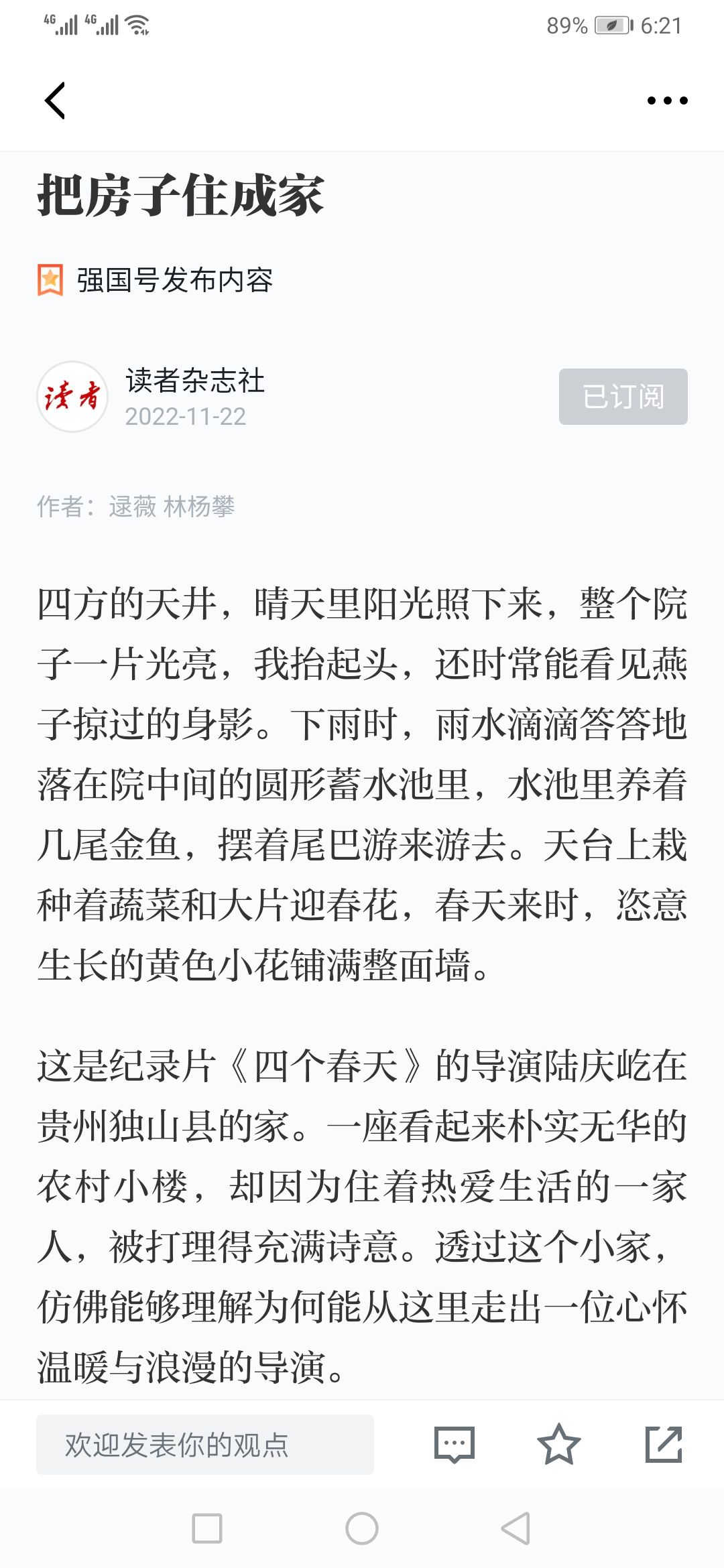Go back using the top-left arrow
724x1568 pixels.
pos(55,101)
